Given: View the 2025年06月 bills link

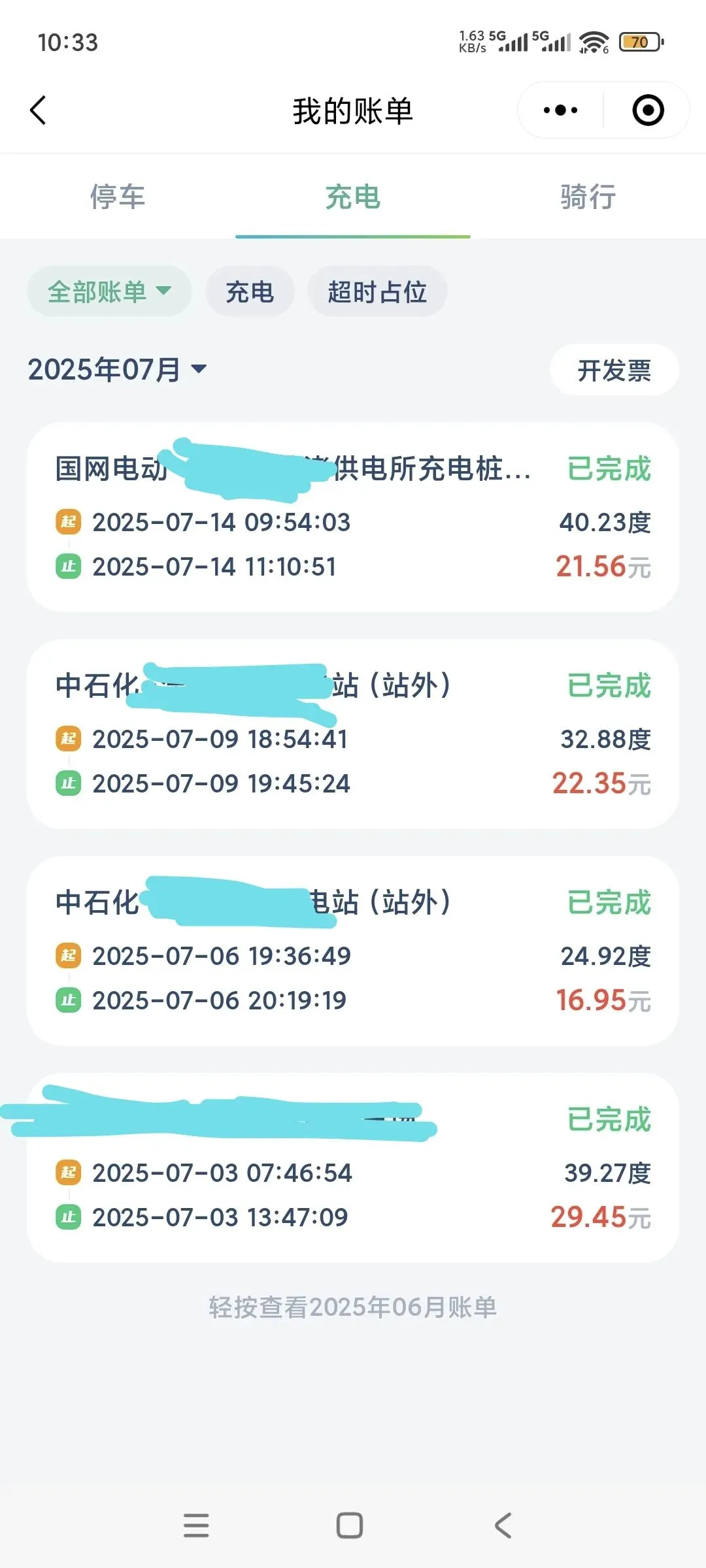Looking at the screenshot, I should [353, 1307].
